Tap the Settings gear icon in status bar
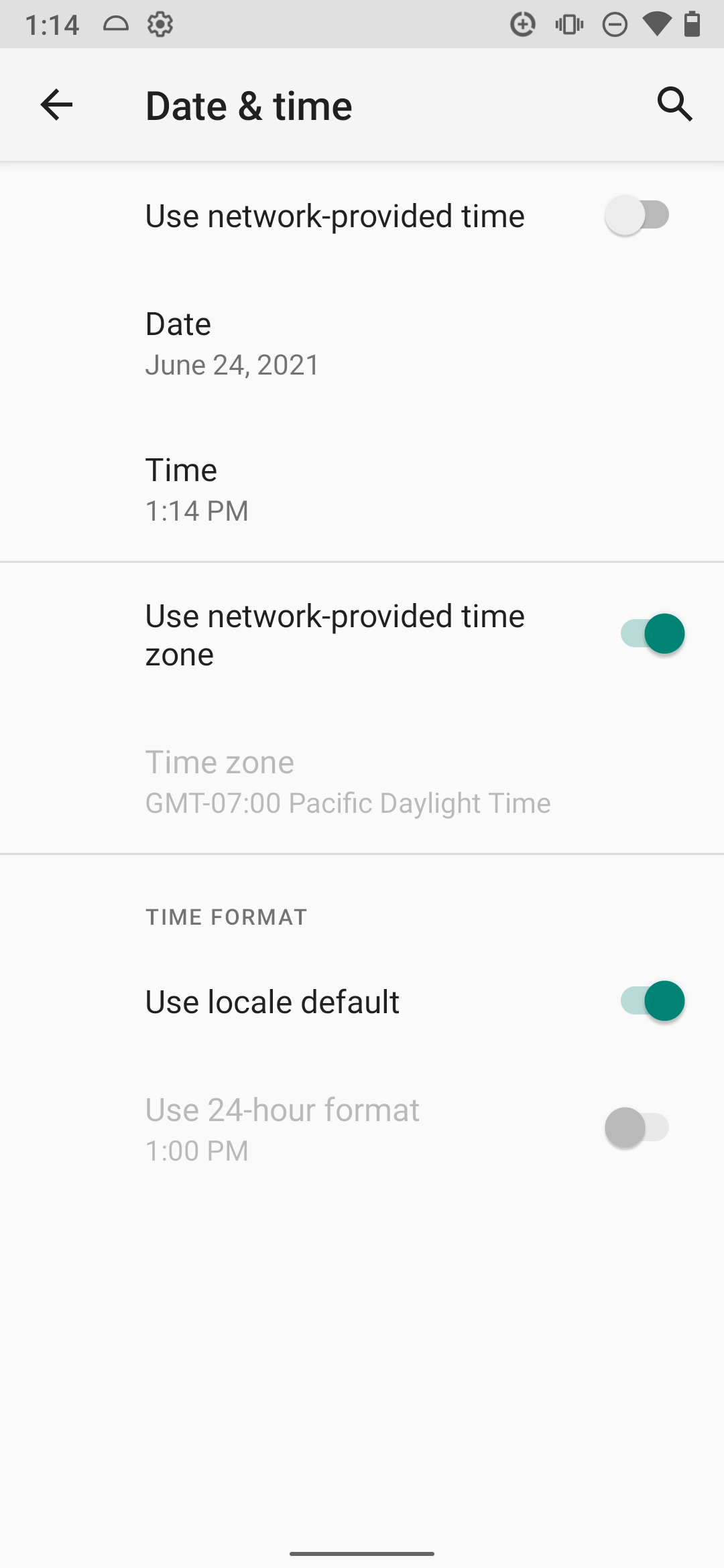Viewport: 724px width, 1568px height. tap(160, 23)
